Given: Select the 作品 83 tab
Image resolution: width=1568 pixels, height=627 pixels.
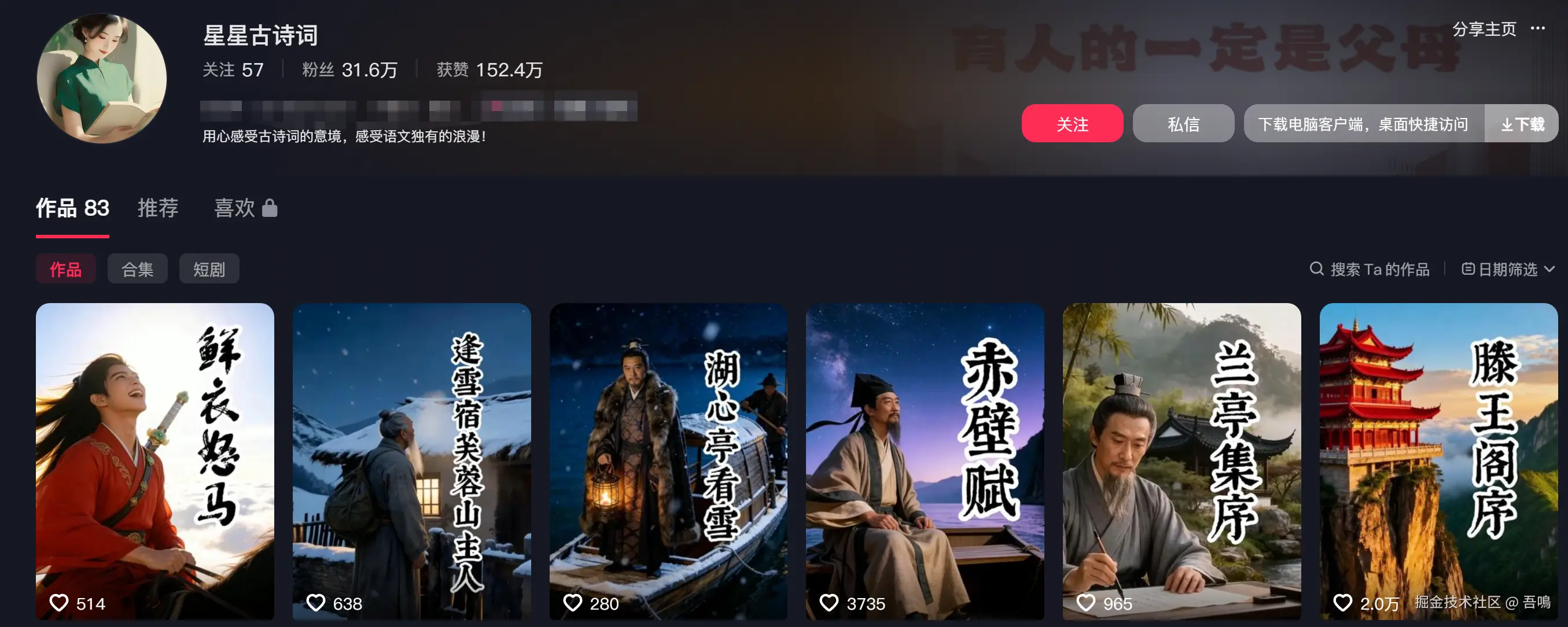Looking at the screenshot, I should pyautogui.click(x=72, y=208).
